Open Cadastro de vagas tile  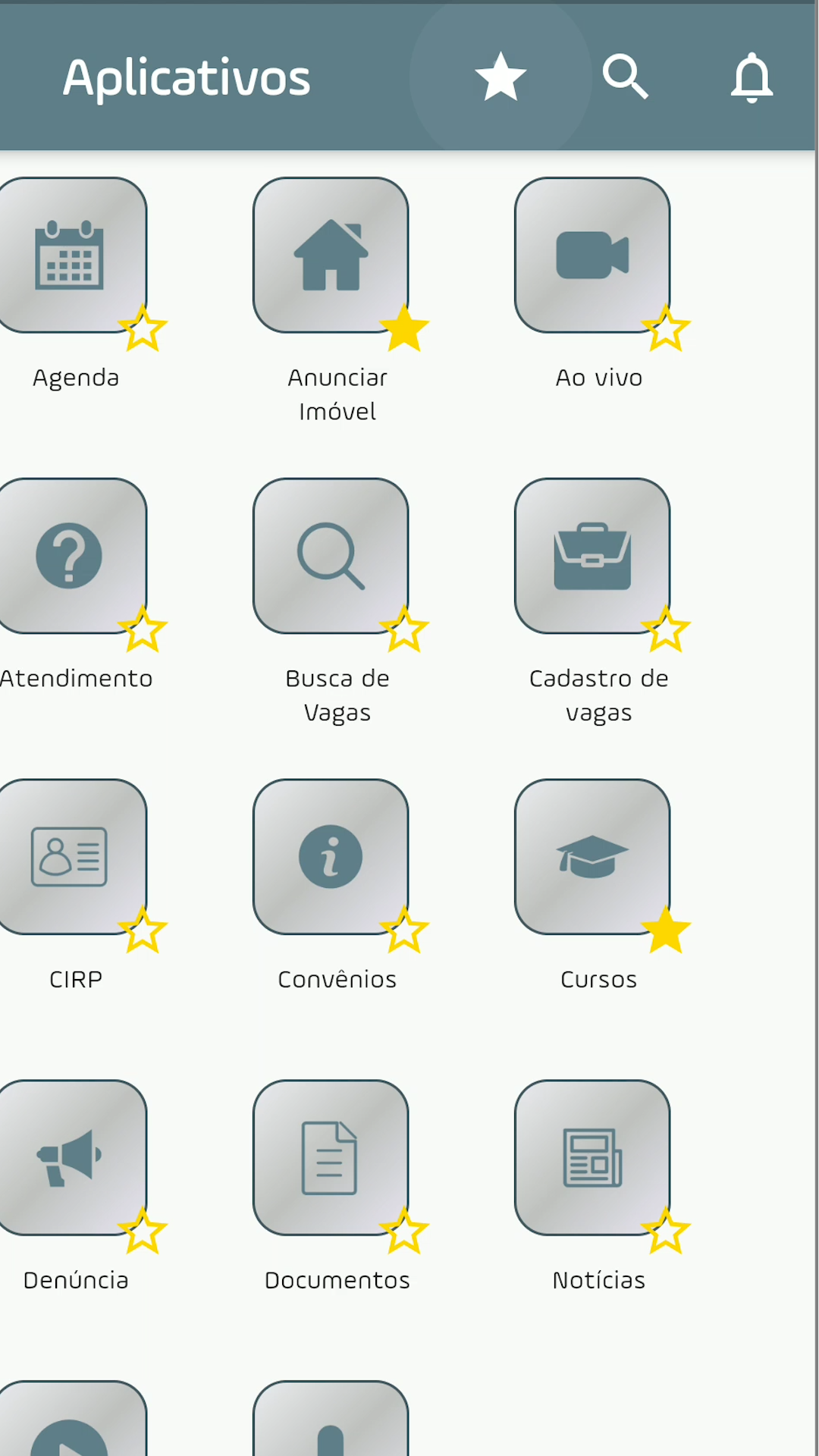point(592,556)
